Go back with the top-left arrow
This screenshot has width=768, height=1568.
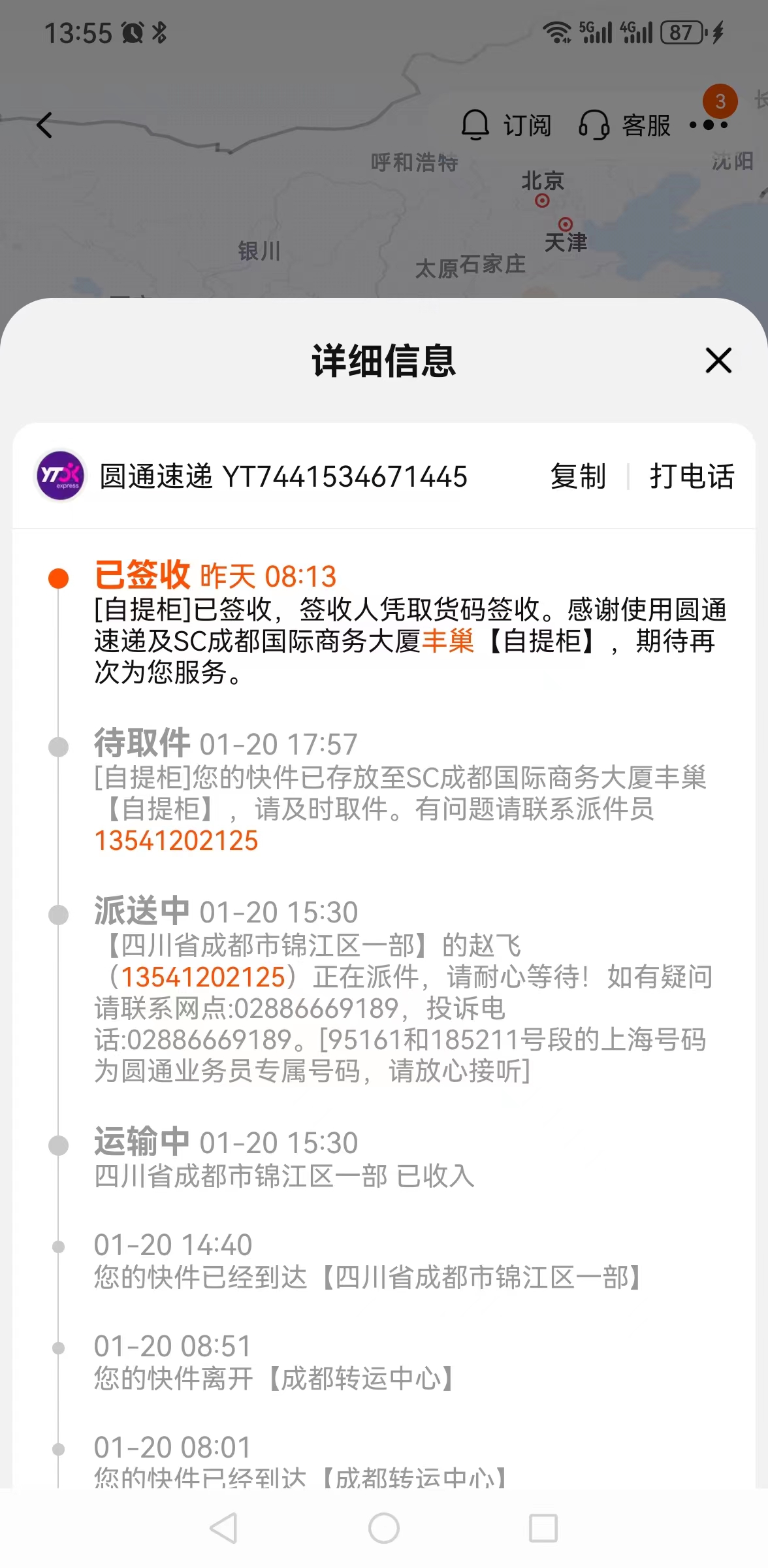44,125
